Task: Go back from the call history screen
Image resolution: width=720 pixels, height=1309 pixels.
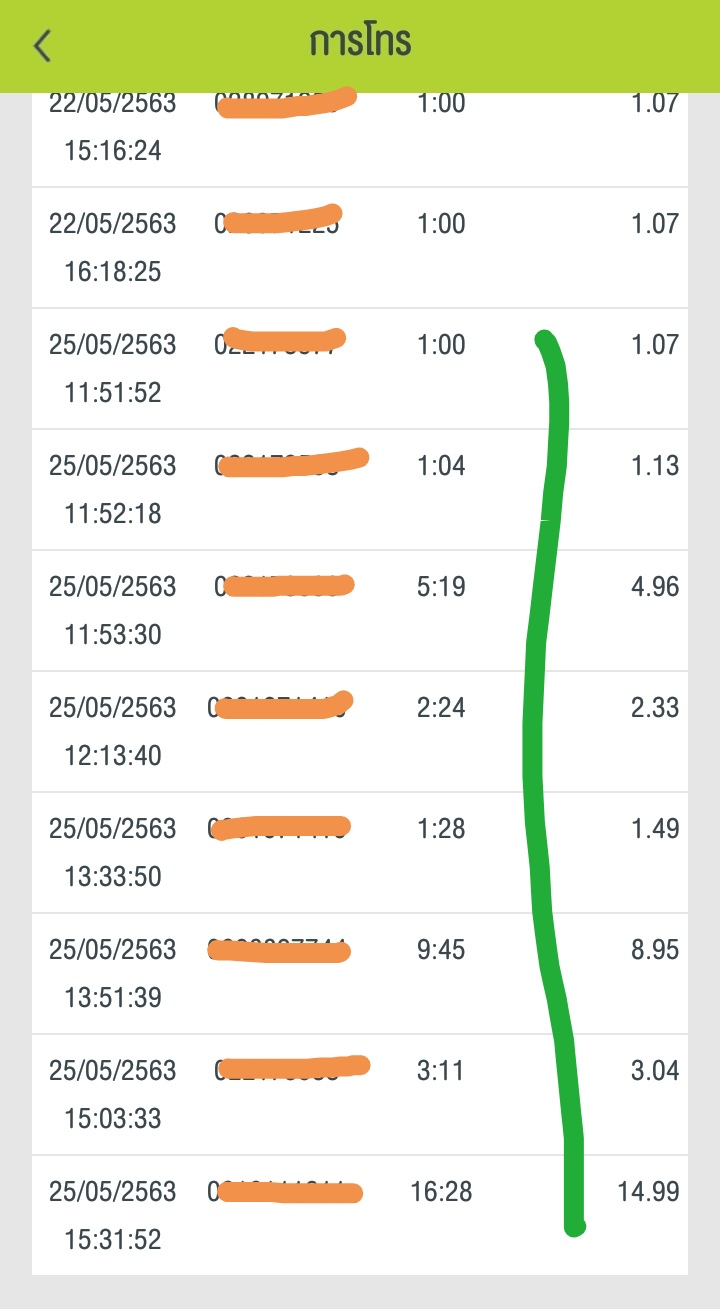Action: [x=42, y=46]
